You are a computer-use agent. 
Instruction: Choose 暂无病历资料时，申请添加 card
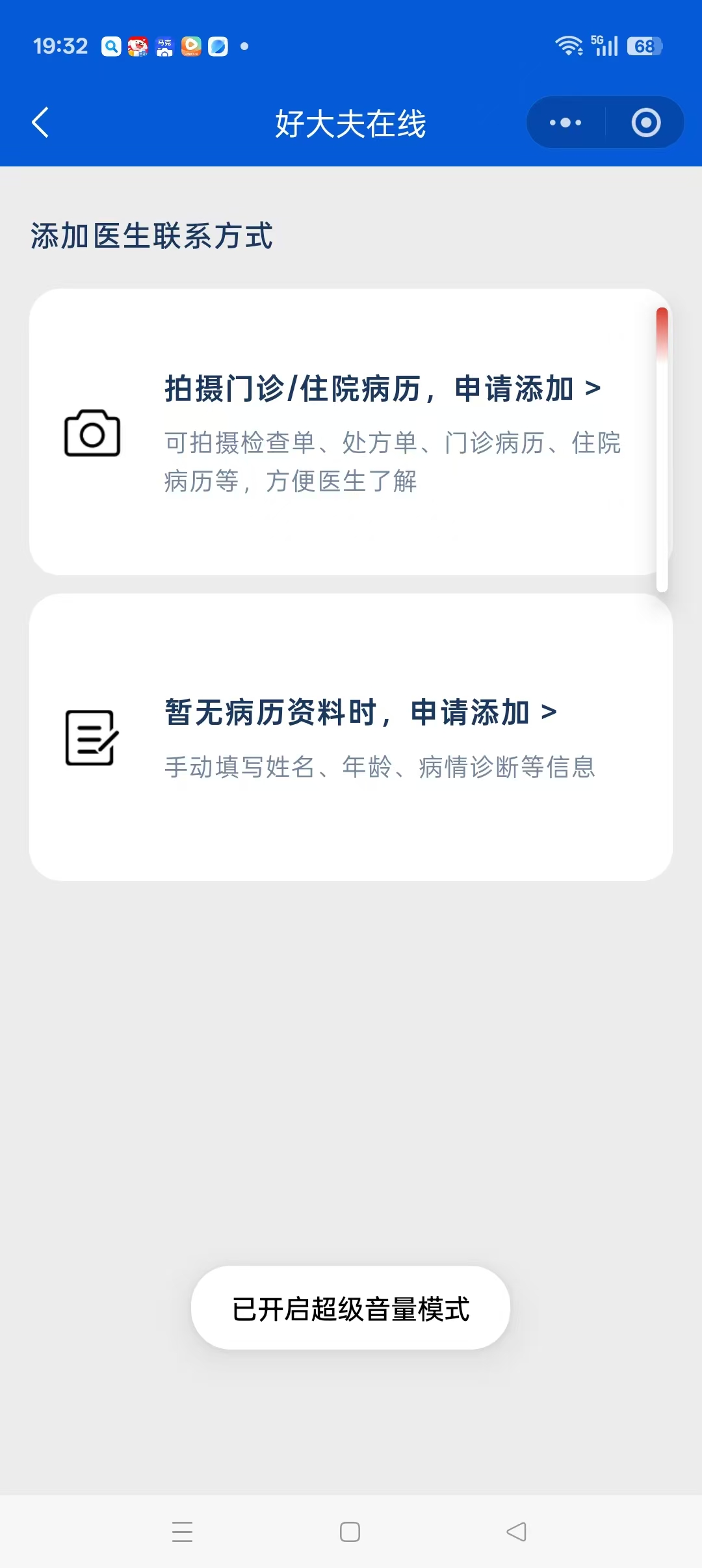pyautogui.click(x=350, y=737)
